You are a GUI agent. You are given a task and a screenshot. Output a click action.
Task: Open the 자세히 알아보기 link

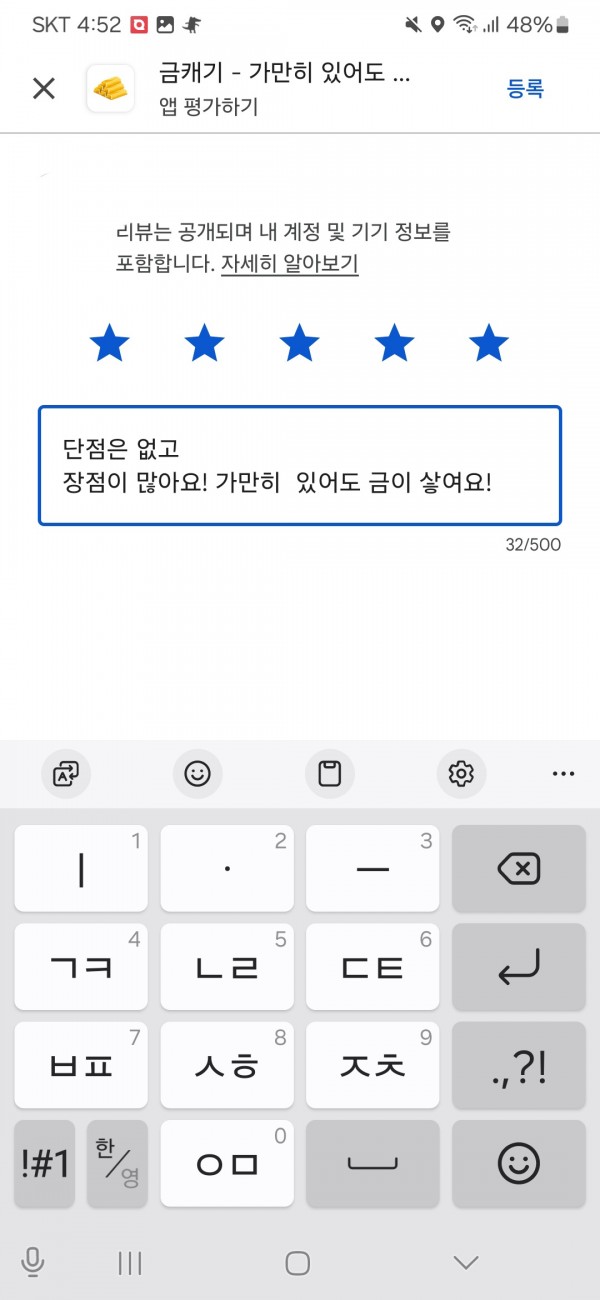tap(289, 264)
